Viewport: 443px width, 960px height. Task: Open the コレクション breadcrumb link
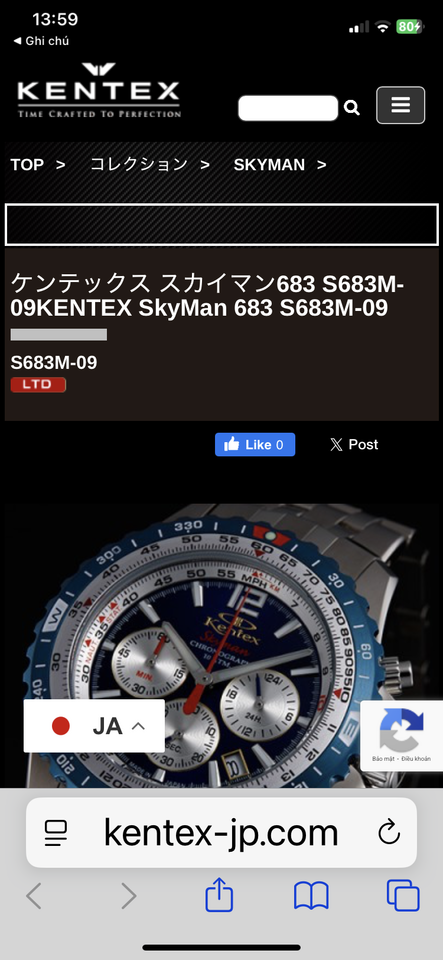(139, 165)
